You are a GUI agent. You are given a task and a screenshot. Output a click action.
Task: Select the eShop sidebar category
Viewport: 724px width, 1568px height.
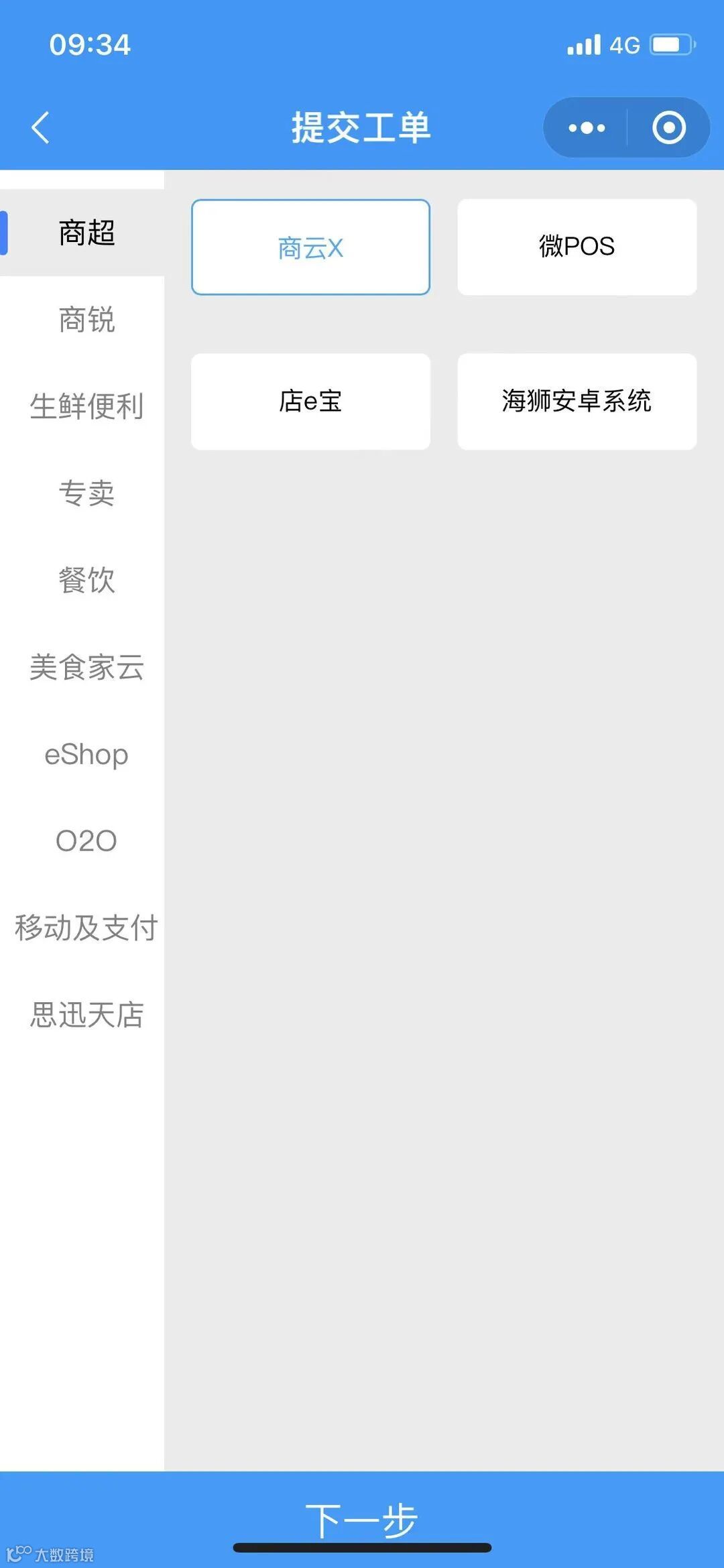coord(86,755)
